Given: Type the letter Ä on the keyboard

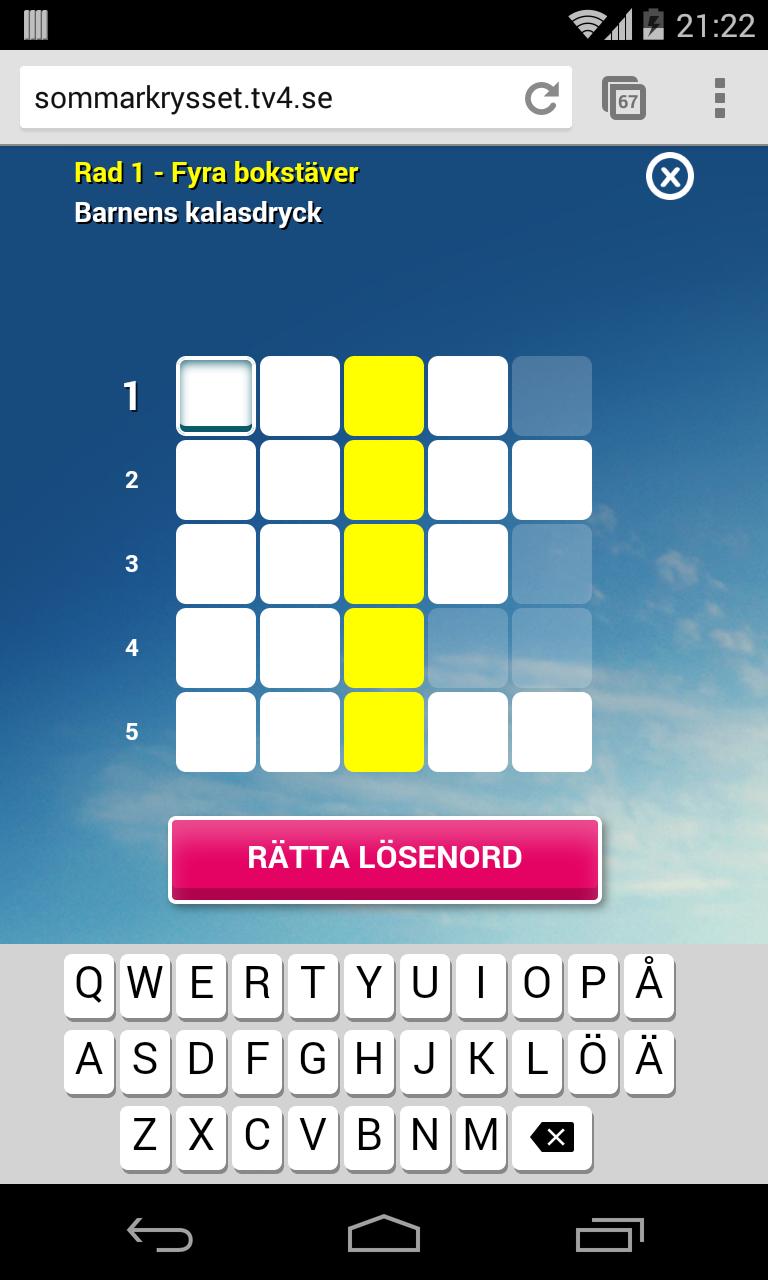Looking at the screenshot, I should pos(648,1061).
